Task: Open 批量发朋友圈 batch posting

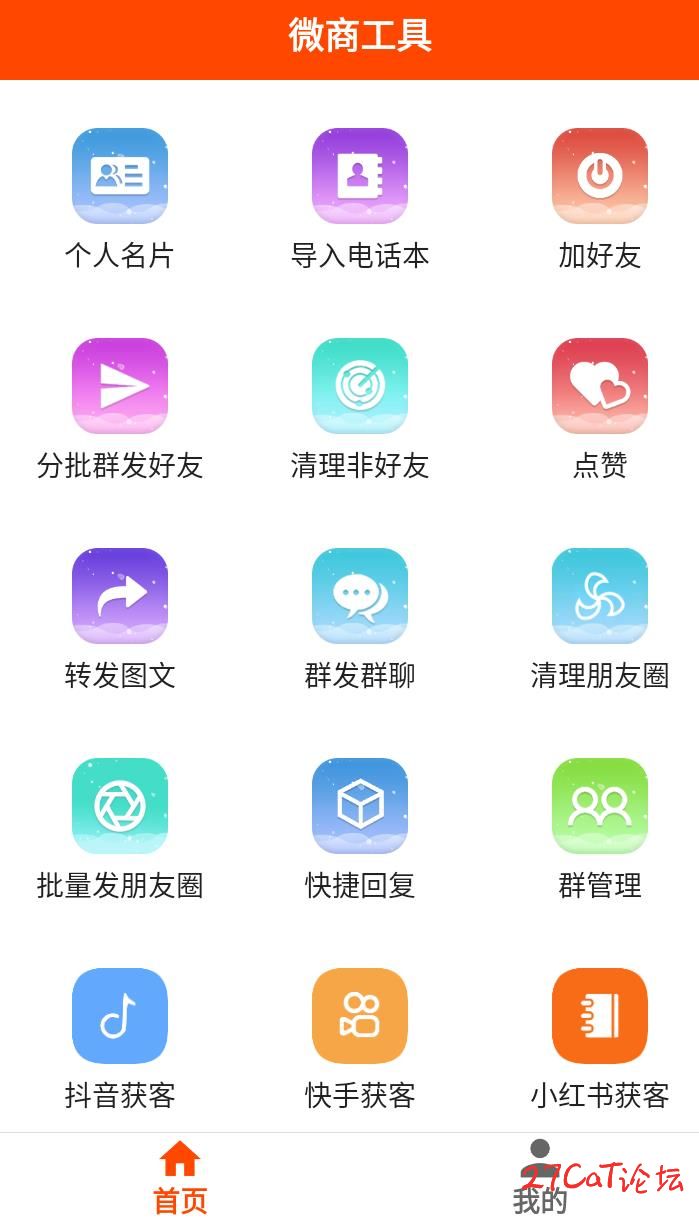Action: pos(120,806)
